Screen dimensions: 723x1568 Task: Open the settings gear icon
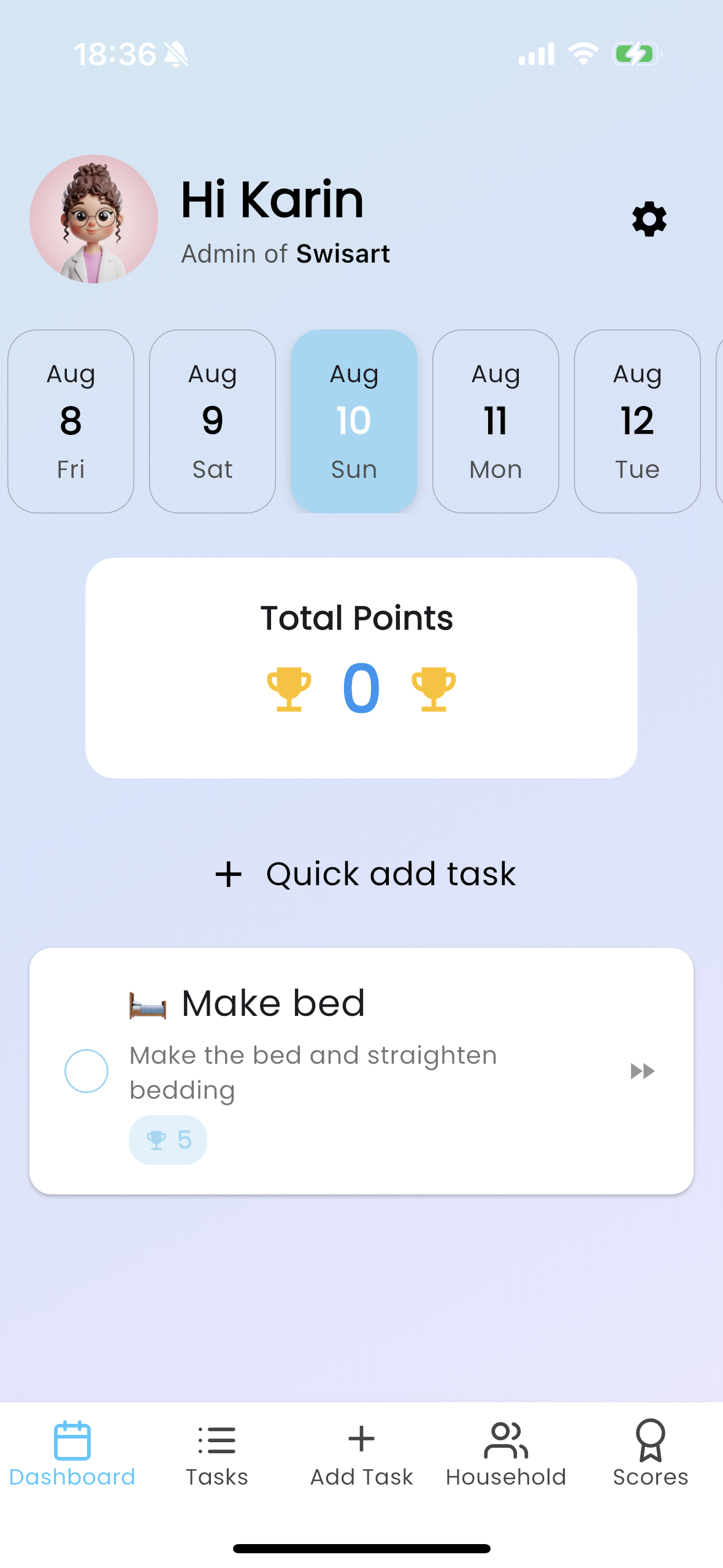(648, 219)
